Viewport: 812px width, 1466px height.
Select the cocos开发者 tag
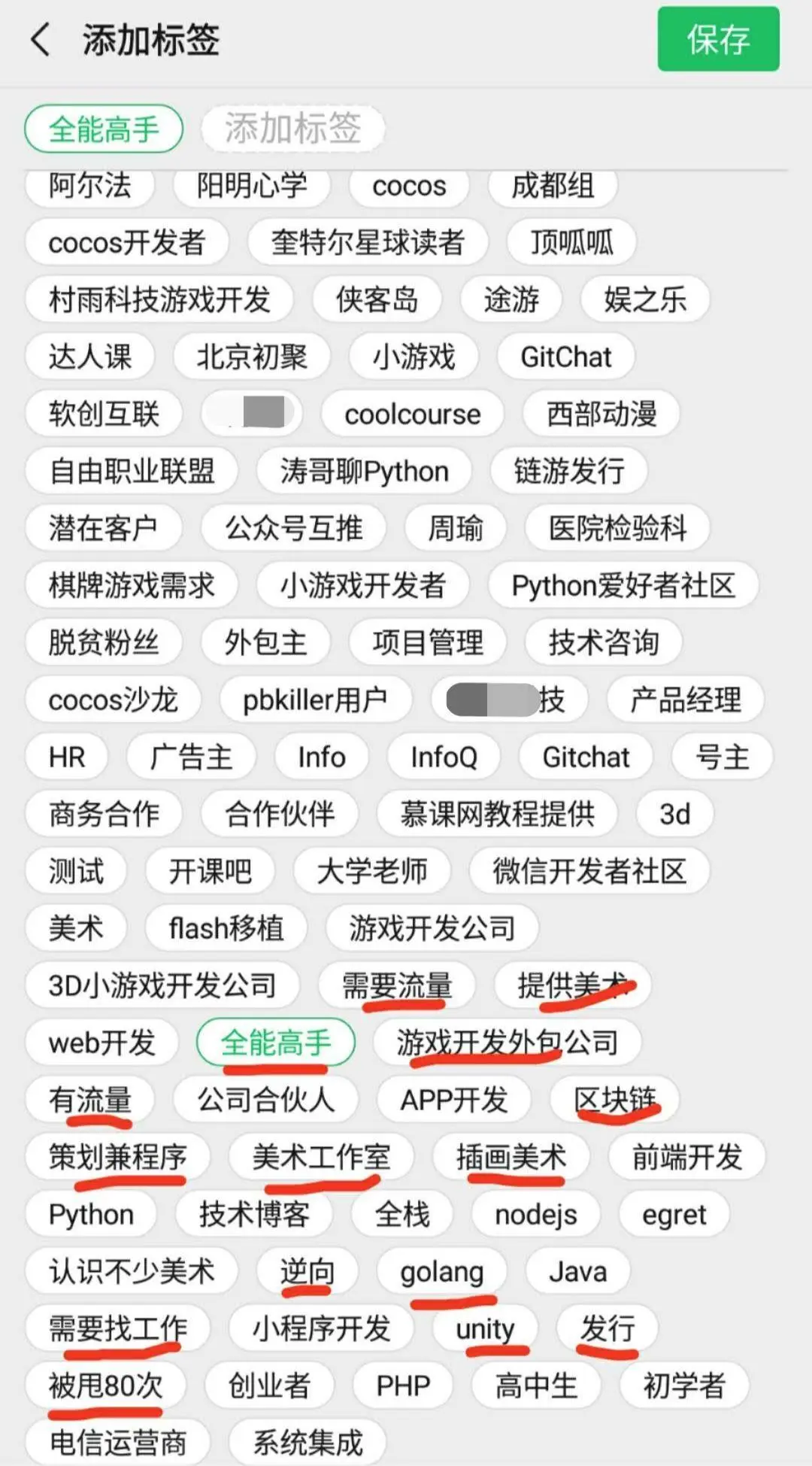(x=126, y=243)
